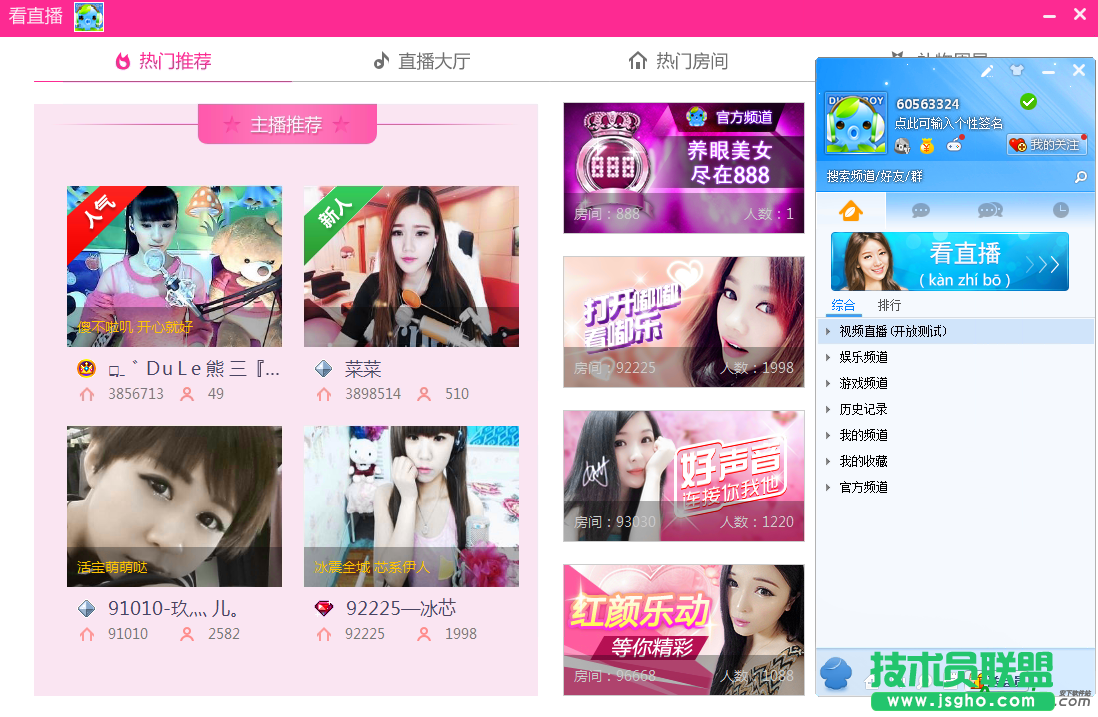
Task: Expand 历史记录 in the channel list
Action: (863, 409)
